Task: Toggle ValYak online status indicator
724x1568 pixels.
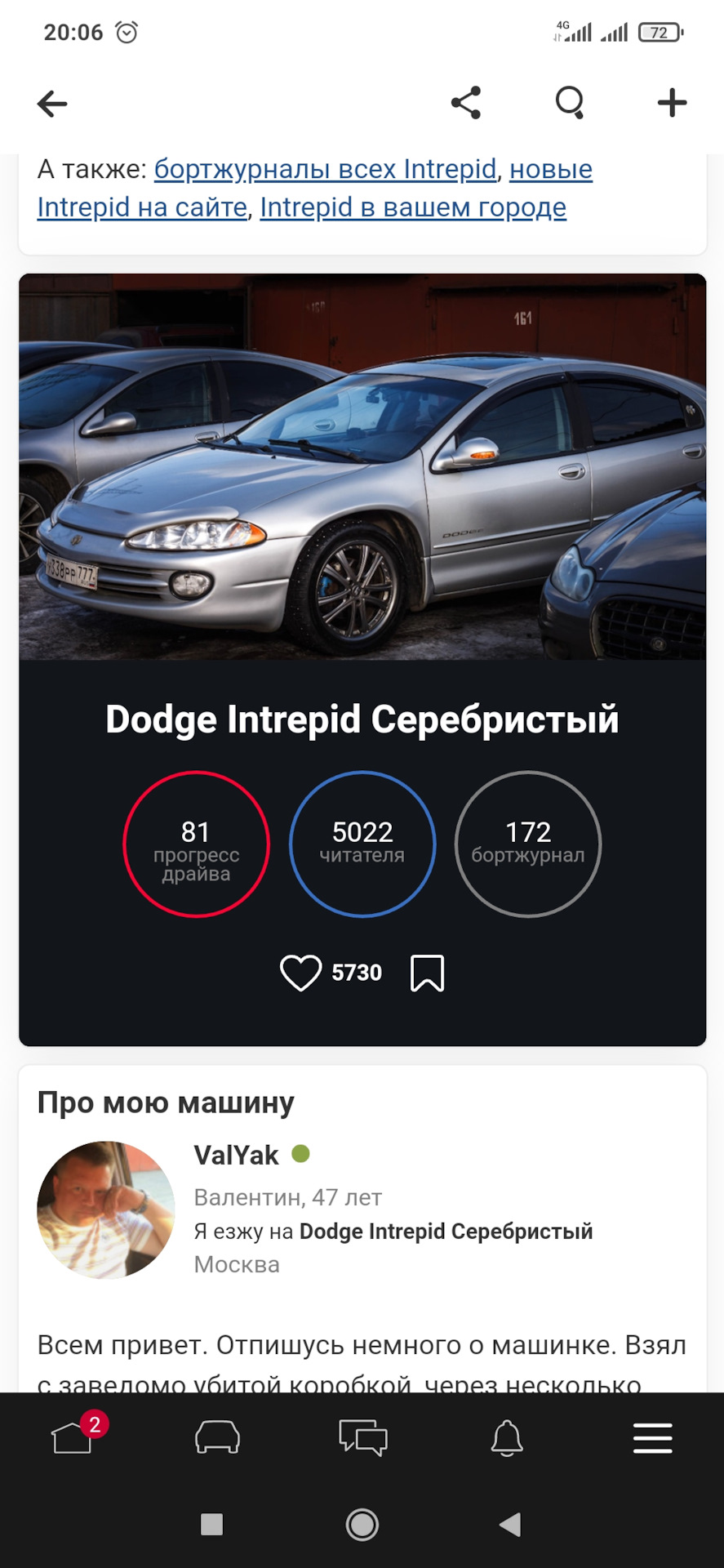Action: [301, 1154]
